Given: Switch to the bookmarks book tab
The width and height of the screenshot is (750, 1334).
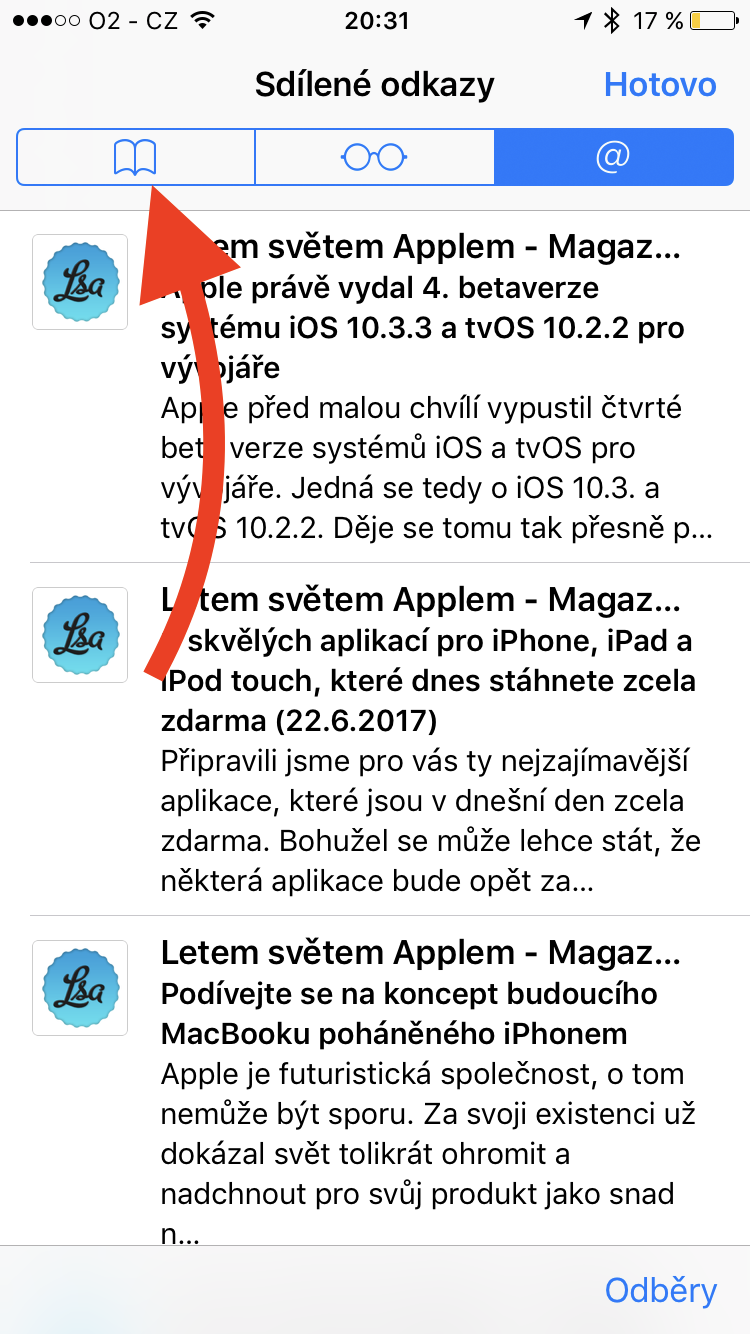Looking at the screenshot, I should [x=135, y=157].
